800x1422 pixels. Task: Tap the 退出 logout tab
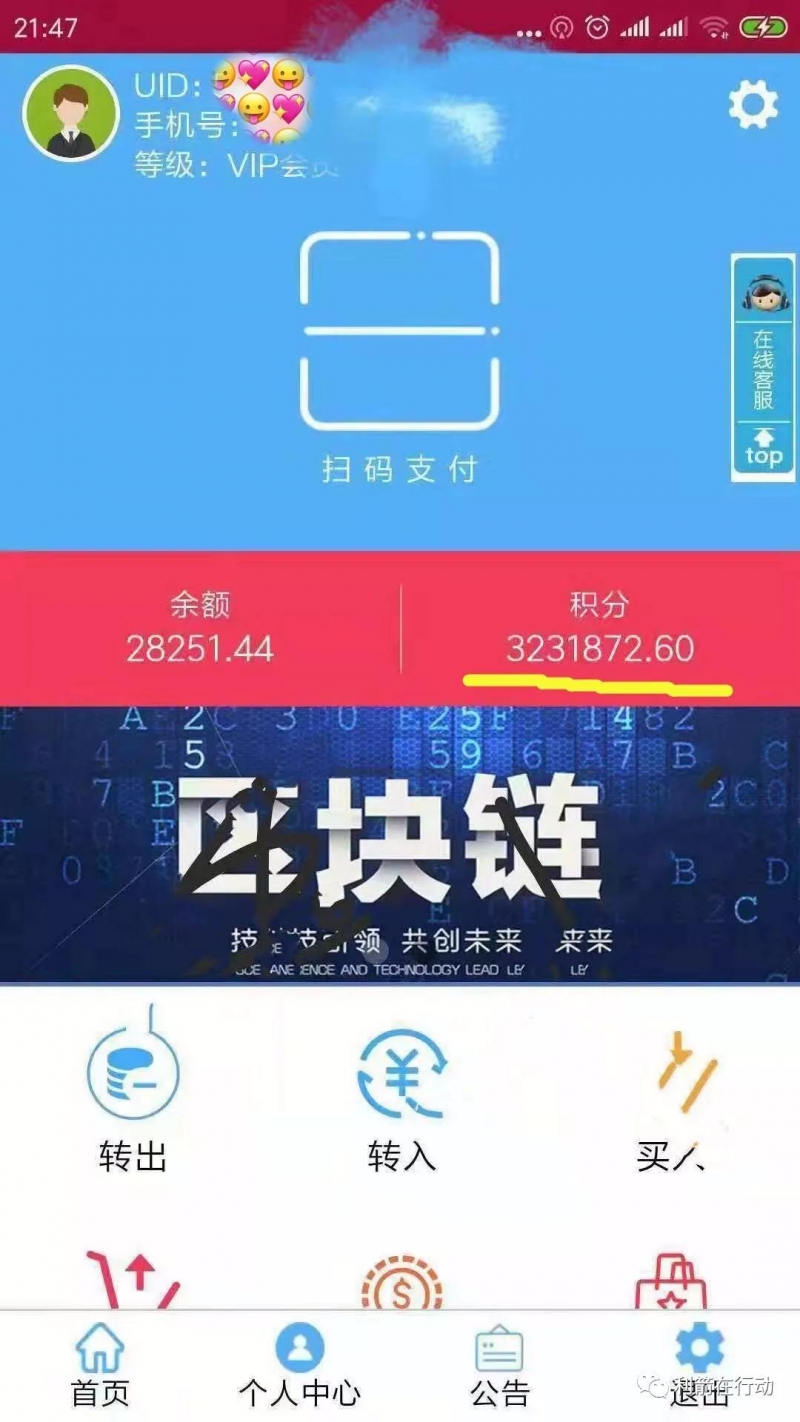(699, 1365)
